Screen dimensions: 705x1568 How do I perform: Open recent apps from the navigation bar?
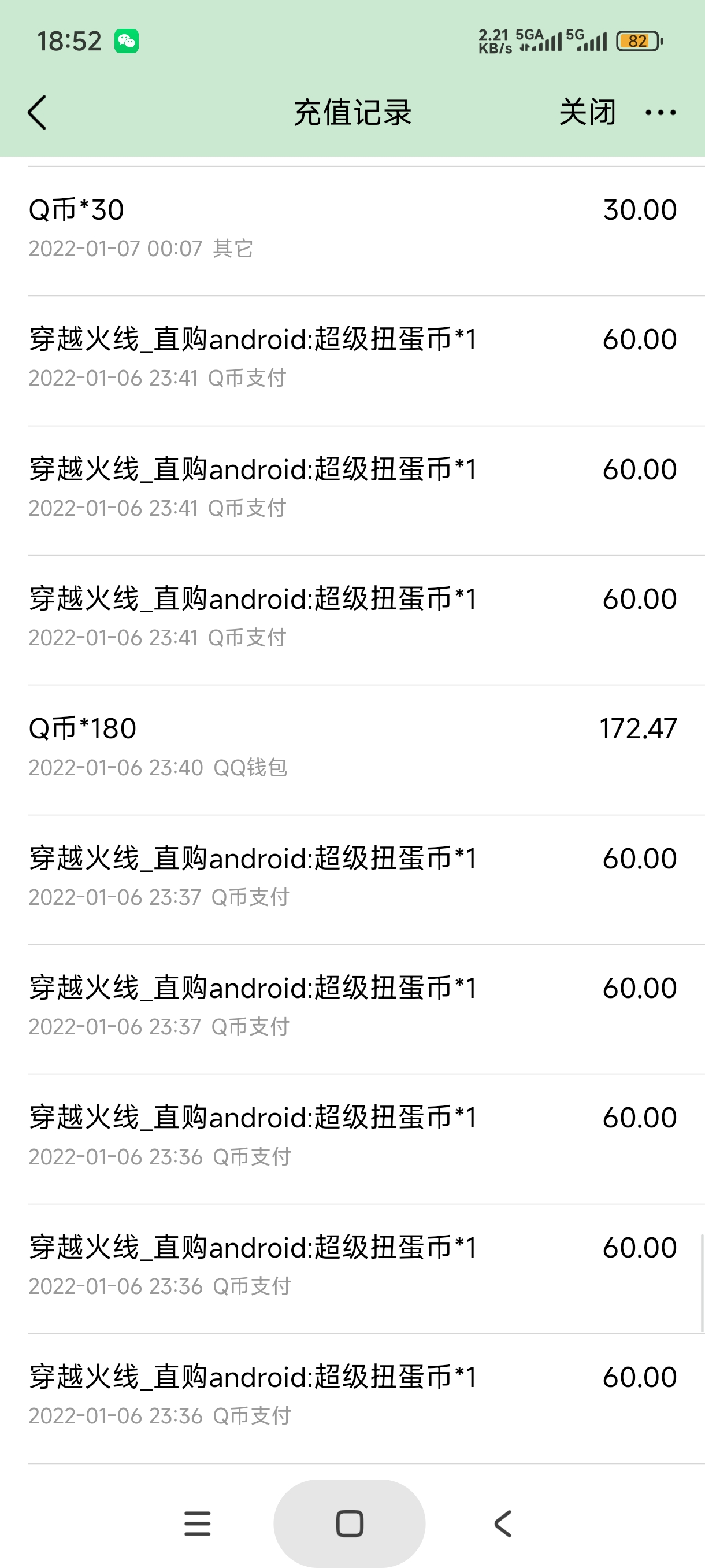pos(197,1523)
